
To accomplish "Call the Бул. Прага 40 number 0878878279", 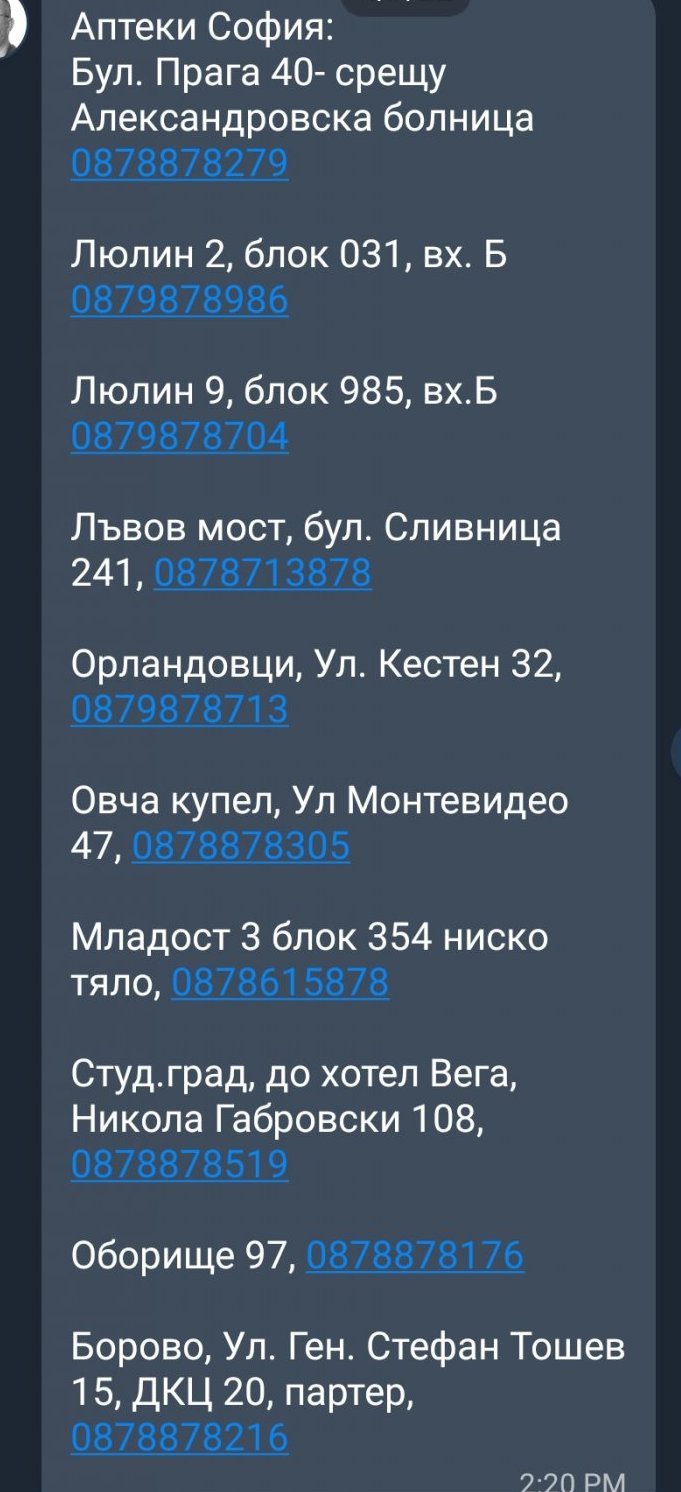I will point(180,163).
